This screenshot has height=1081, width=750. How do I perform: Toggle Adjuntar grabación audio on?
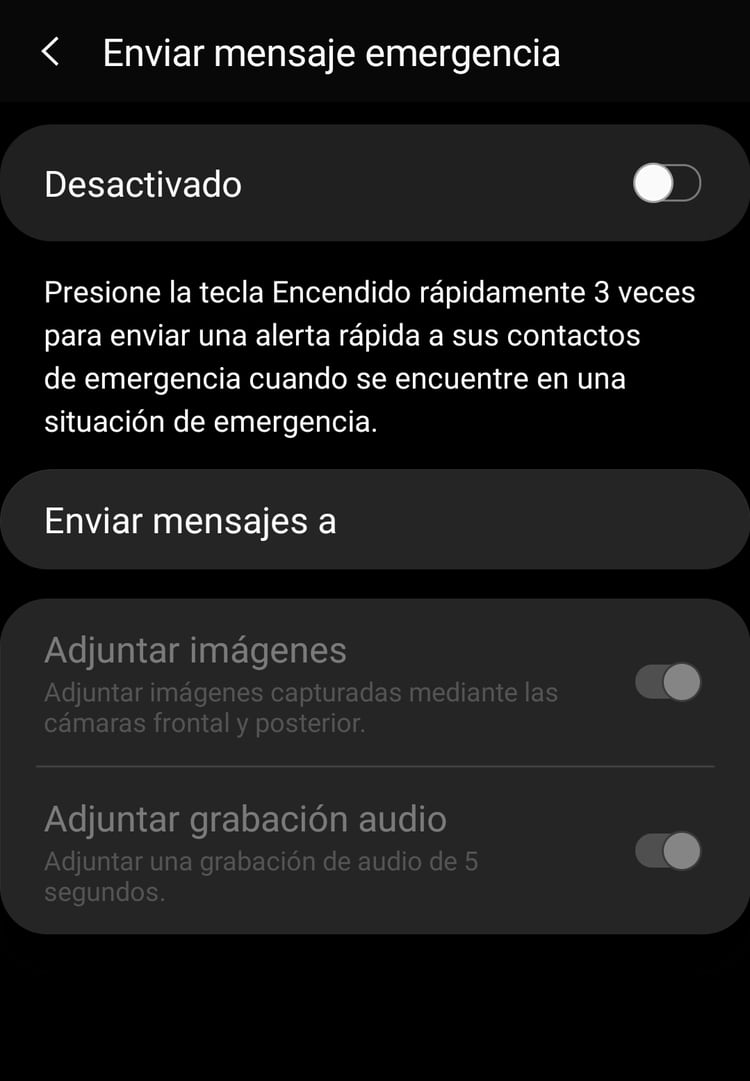click(x=669, y=851)
